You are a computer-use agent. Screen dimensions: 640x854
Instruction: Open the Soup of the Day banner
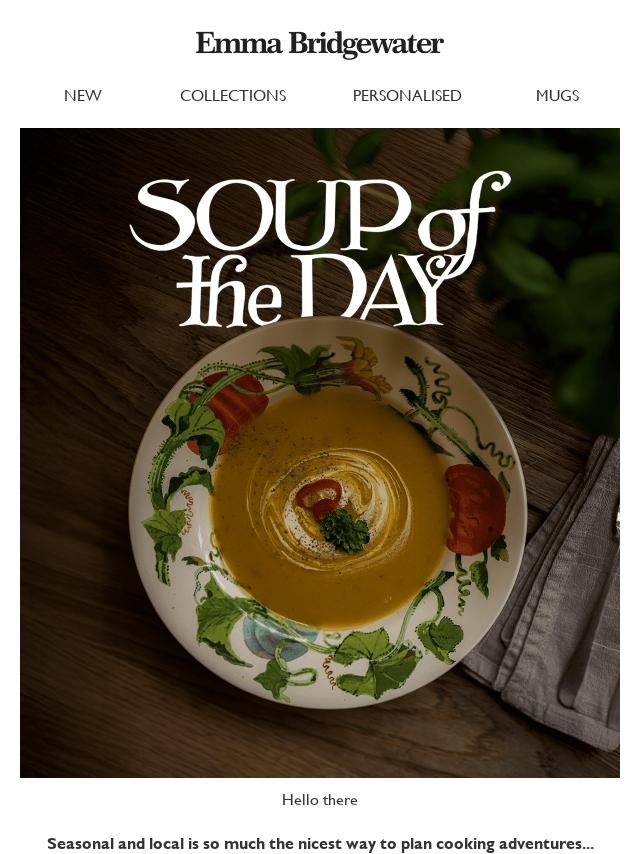coord(320,452)
